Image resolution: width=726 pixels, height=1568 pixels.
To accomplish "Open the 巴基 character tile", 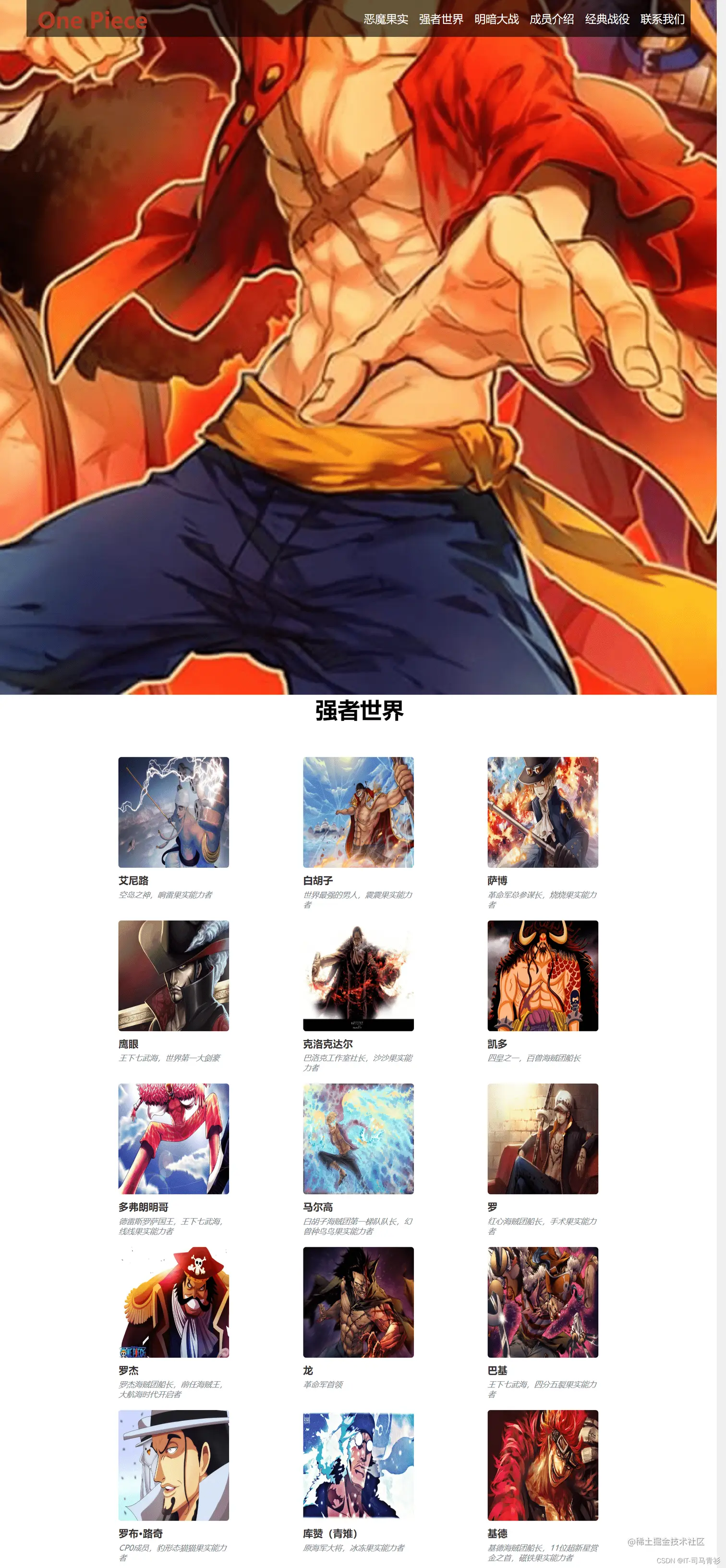I will pyautogui.click(x=542, y=1301).
